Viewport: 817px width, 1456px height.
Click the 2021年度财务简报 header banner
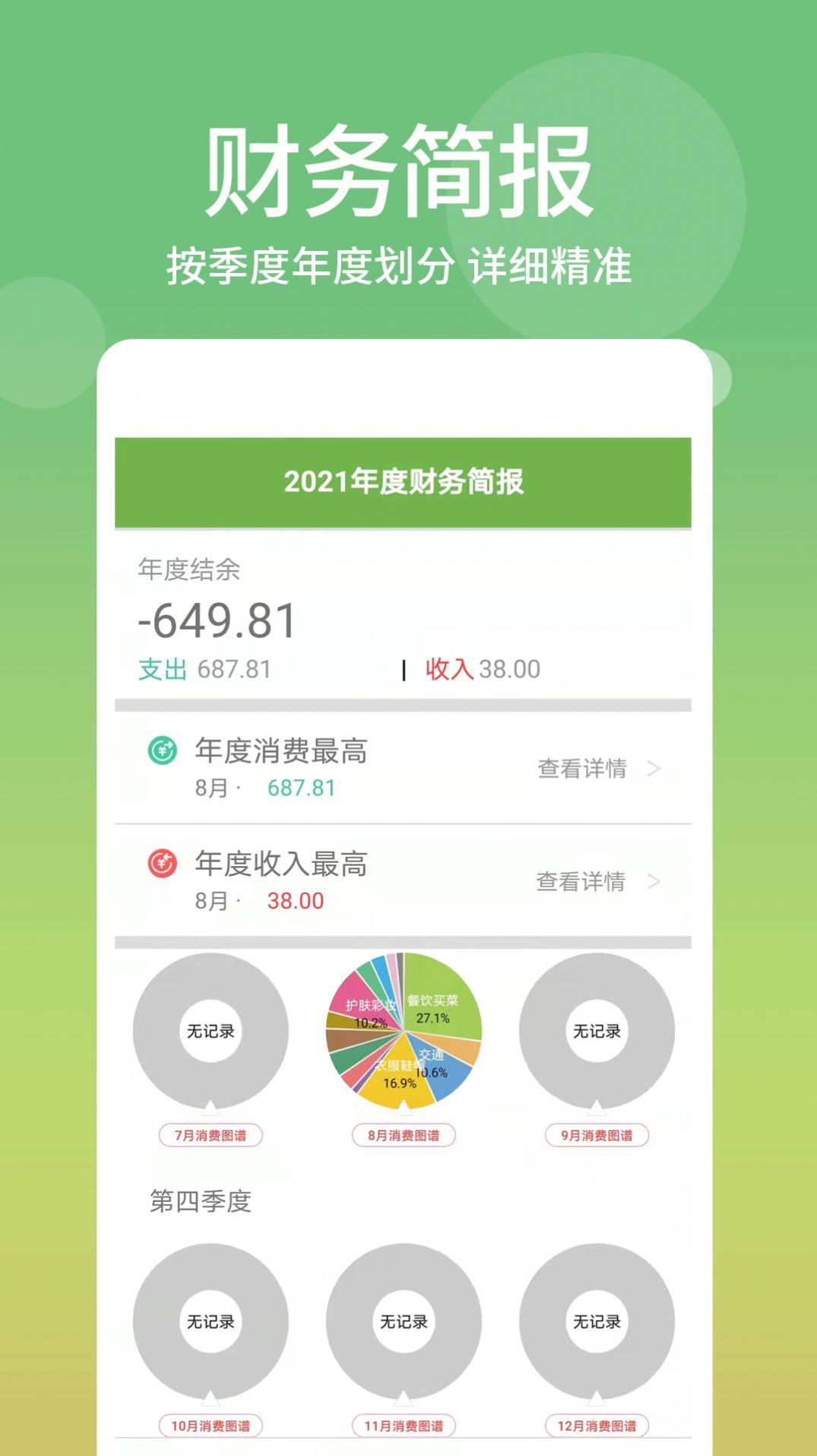408,481
